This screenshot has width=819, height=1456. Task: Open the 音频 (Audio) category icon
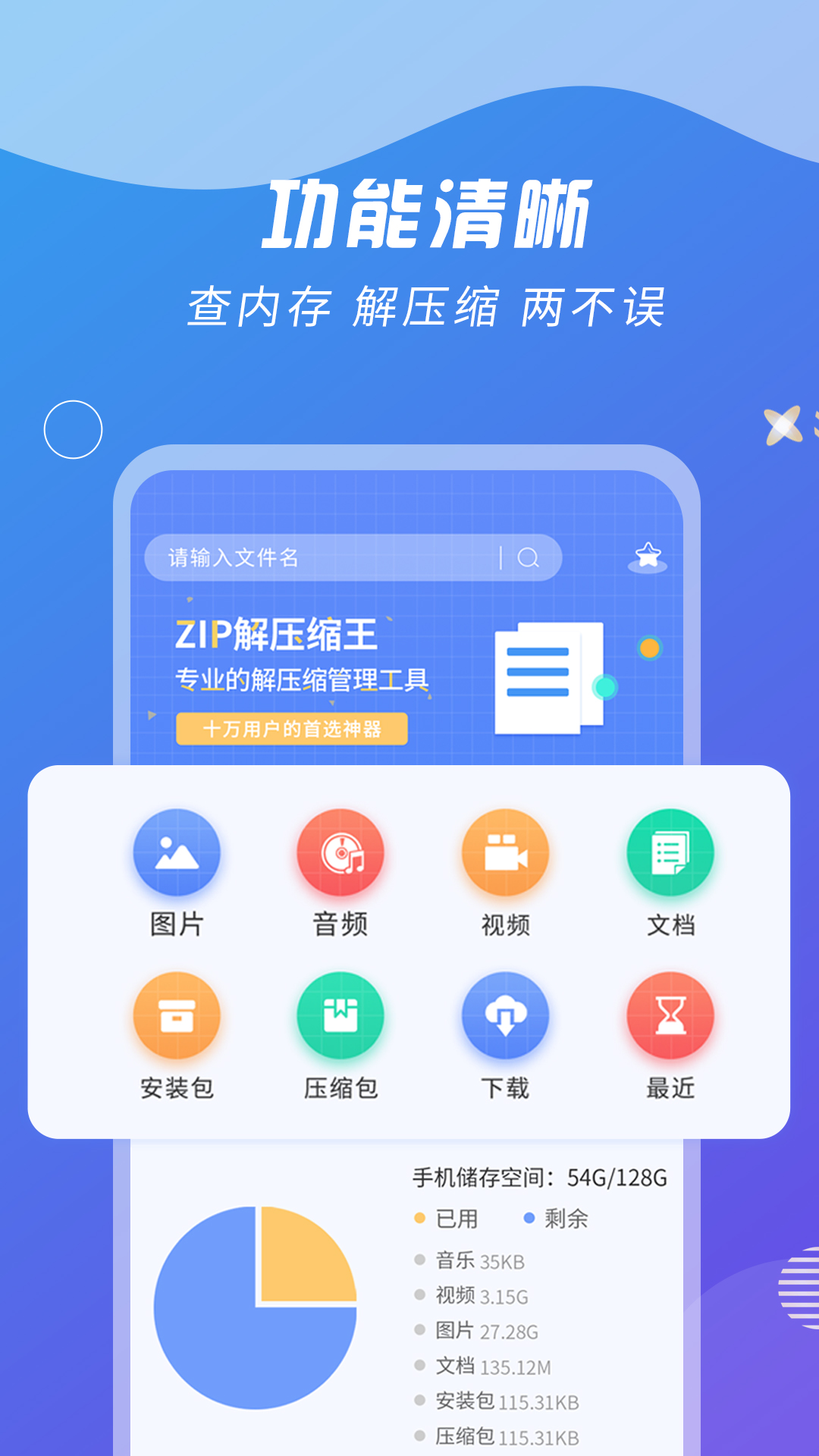[340, 852]
